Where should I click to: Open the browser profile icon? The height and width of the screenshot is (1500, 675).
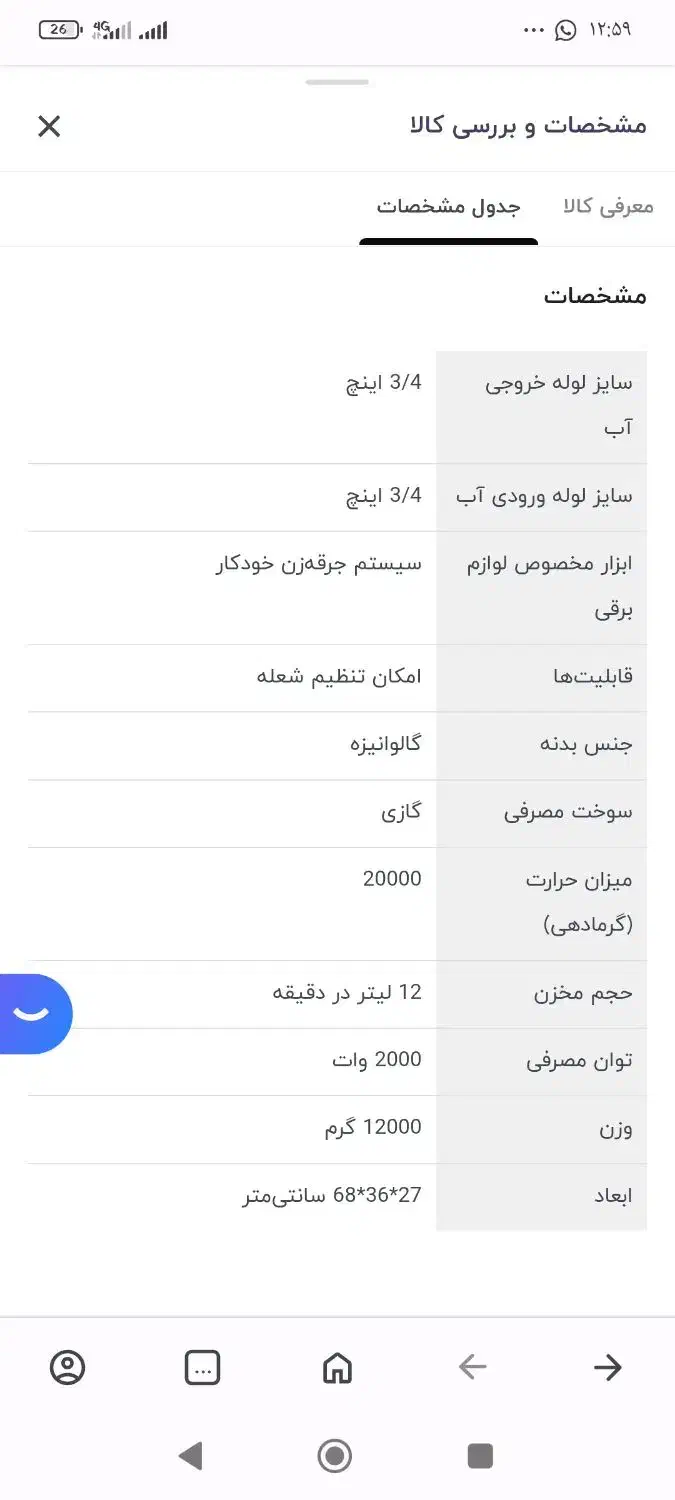[x=68, y=1367]
